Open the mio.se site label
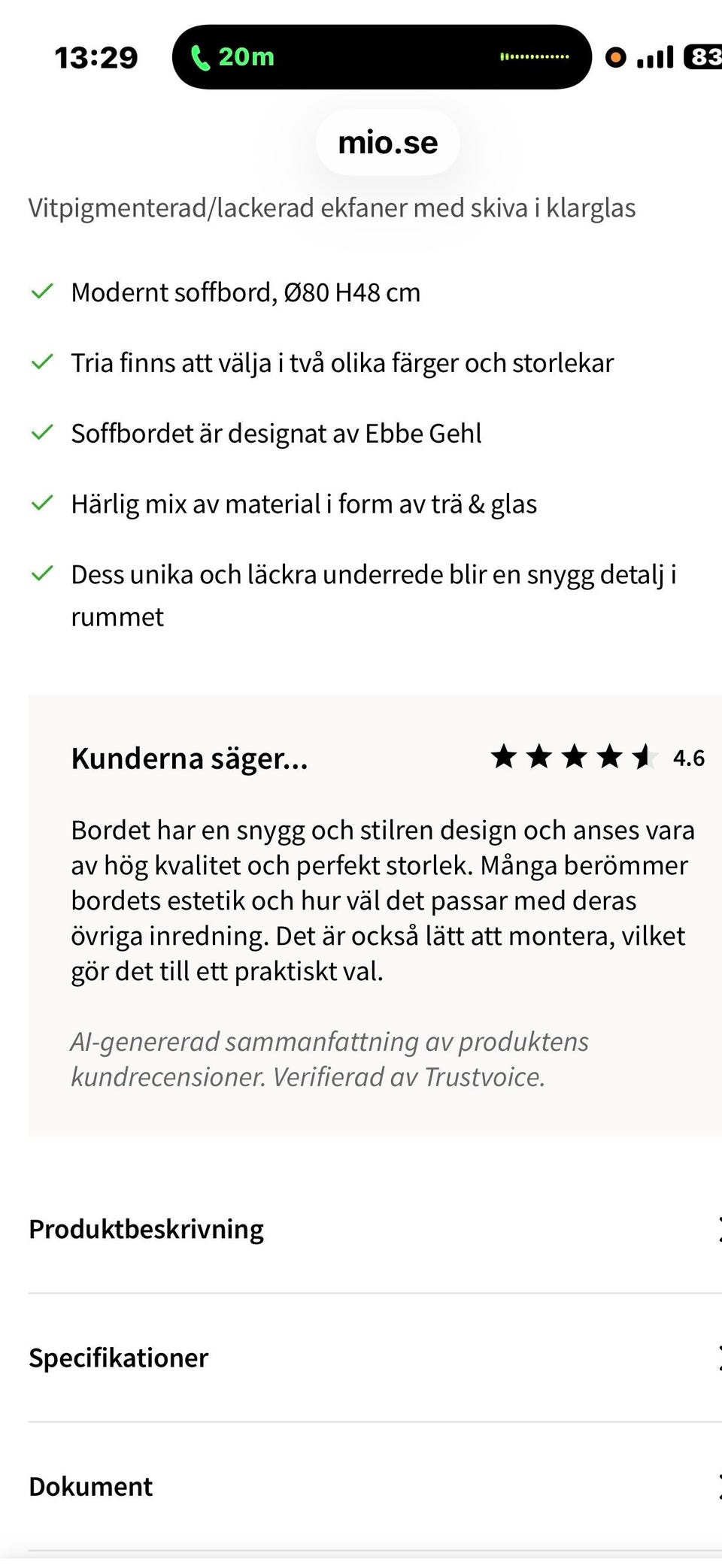722x1568 pixels. [387, 141]
